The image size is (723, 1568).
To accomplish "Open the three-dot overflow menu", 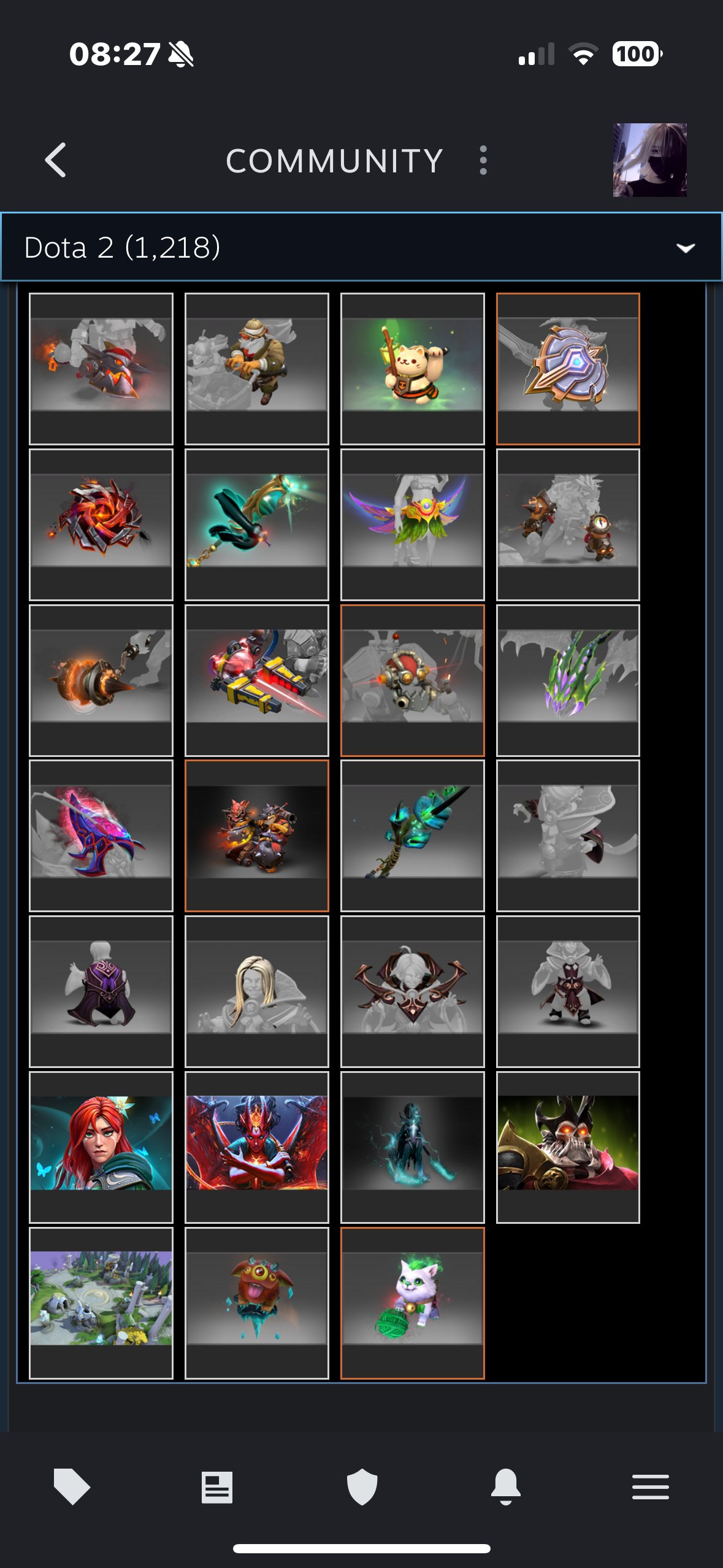I will (483, 160).
